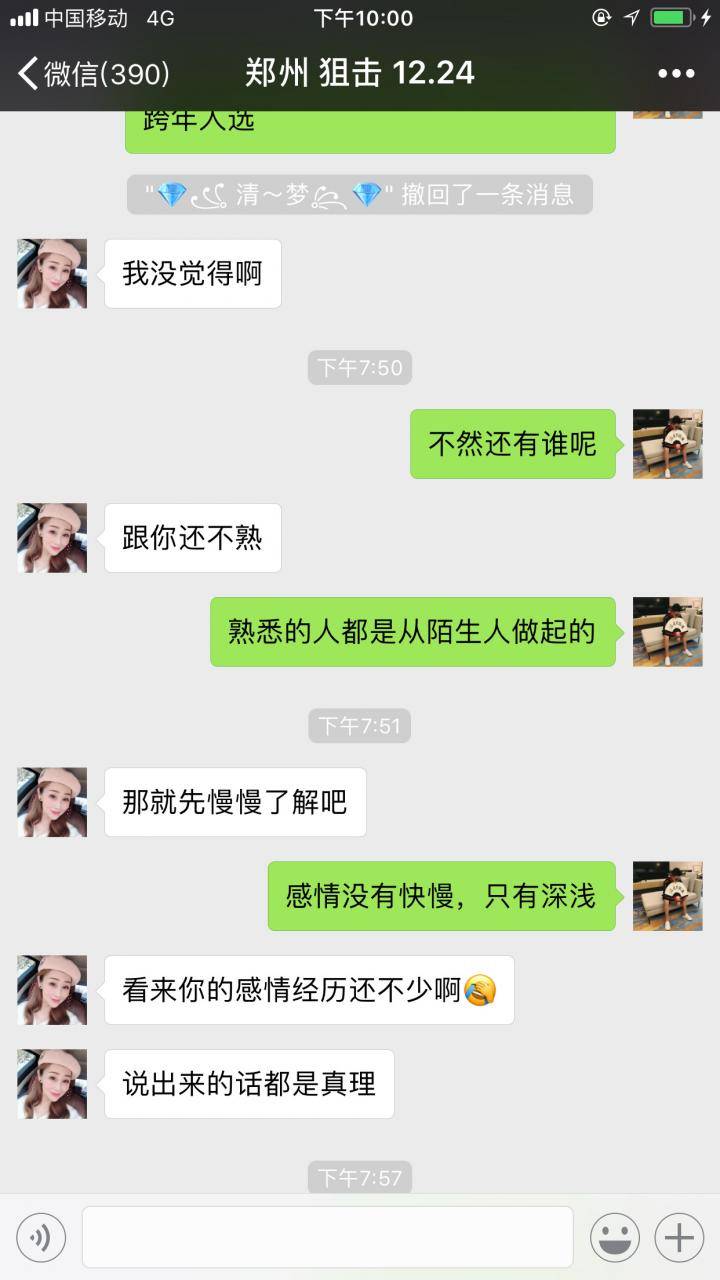Select the message bubble saying 跟你还不熟

point(191,538)
